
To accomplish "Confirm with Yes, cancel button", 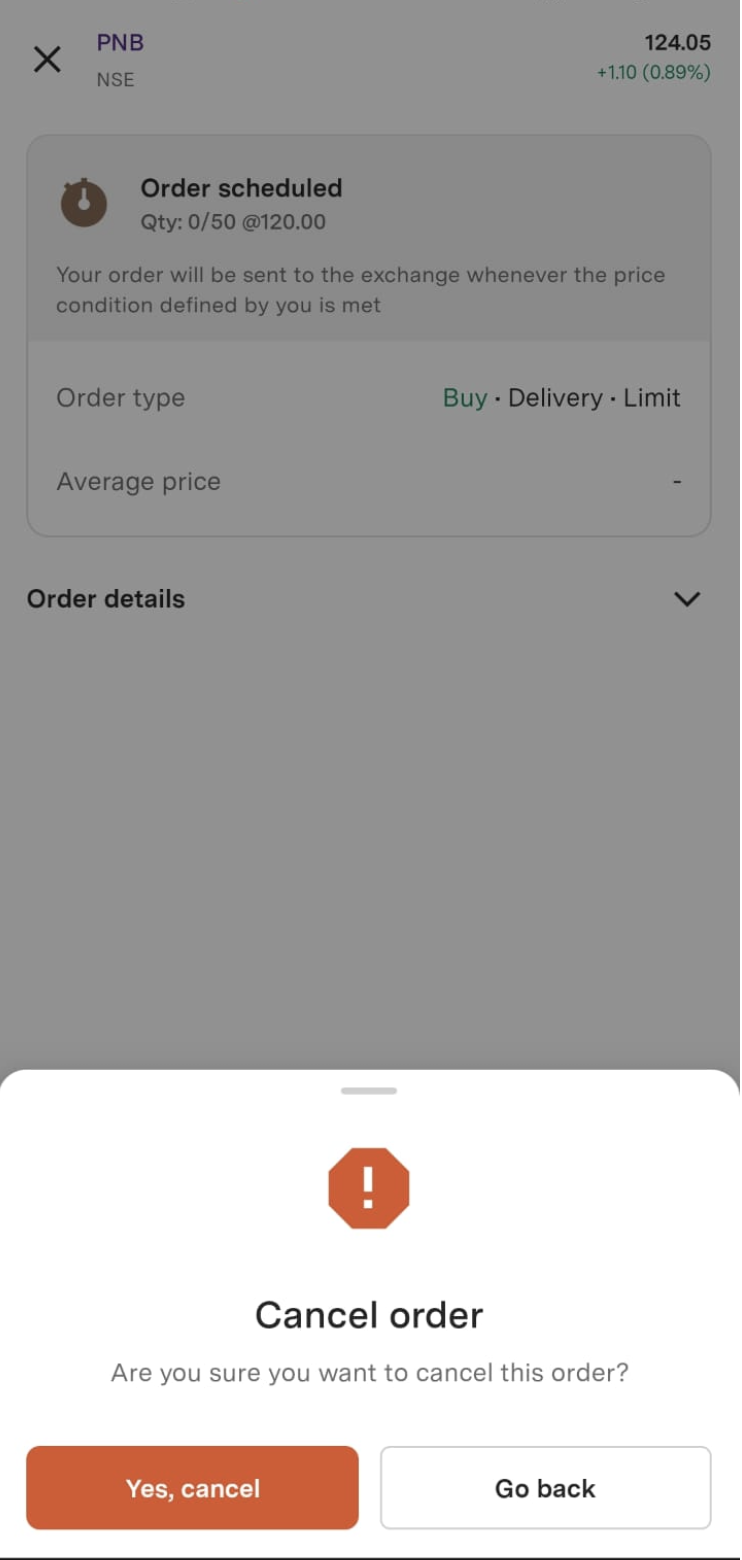I will (x=192, y=1487).
